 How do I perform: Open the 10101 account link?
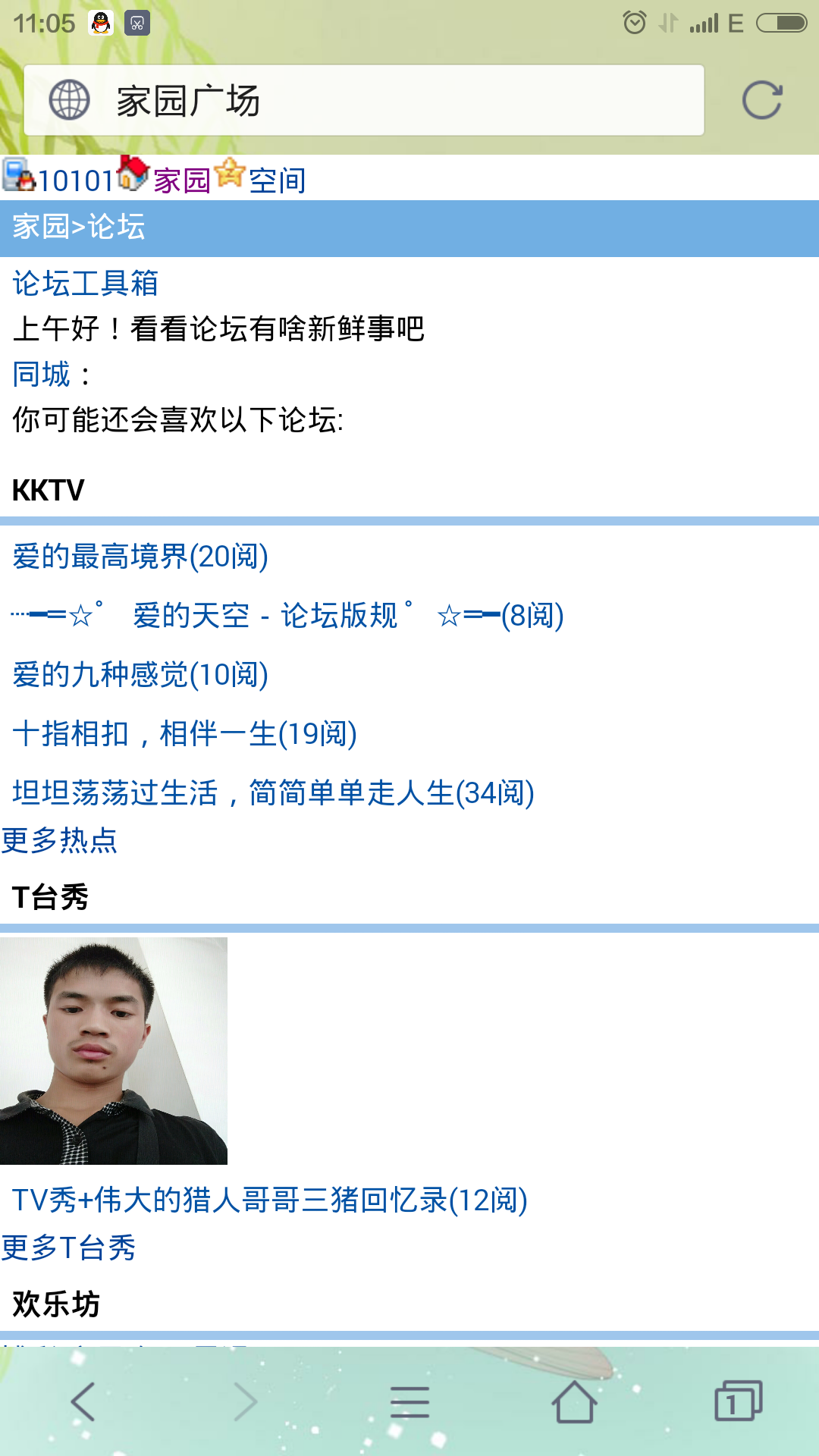pyautogui.click(x=74, y=180)
